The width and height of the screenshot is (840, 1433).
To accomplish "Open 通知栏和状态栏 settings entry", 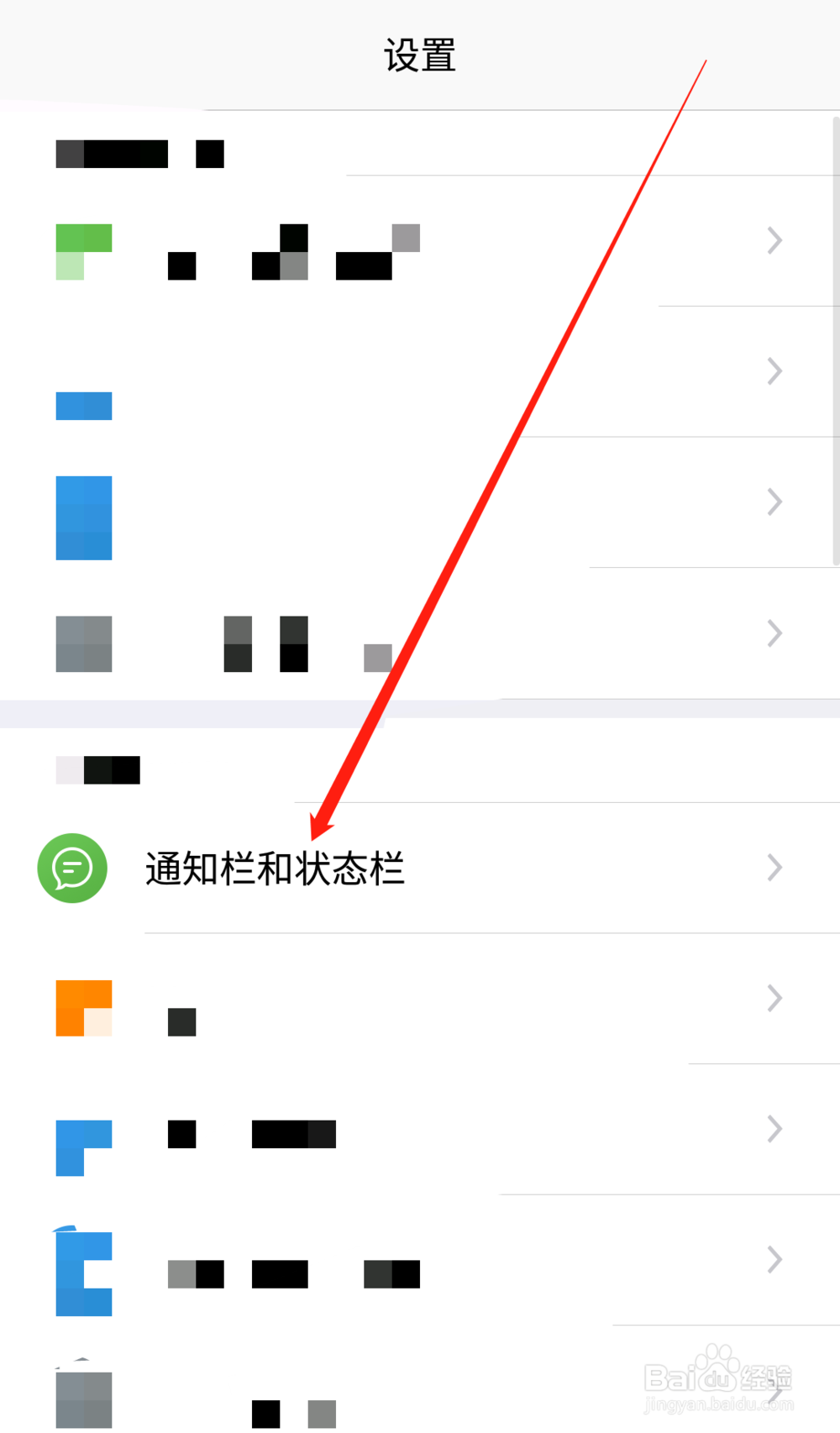I will [275, 869].
